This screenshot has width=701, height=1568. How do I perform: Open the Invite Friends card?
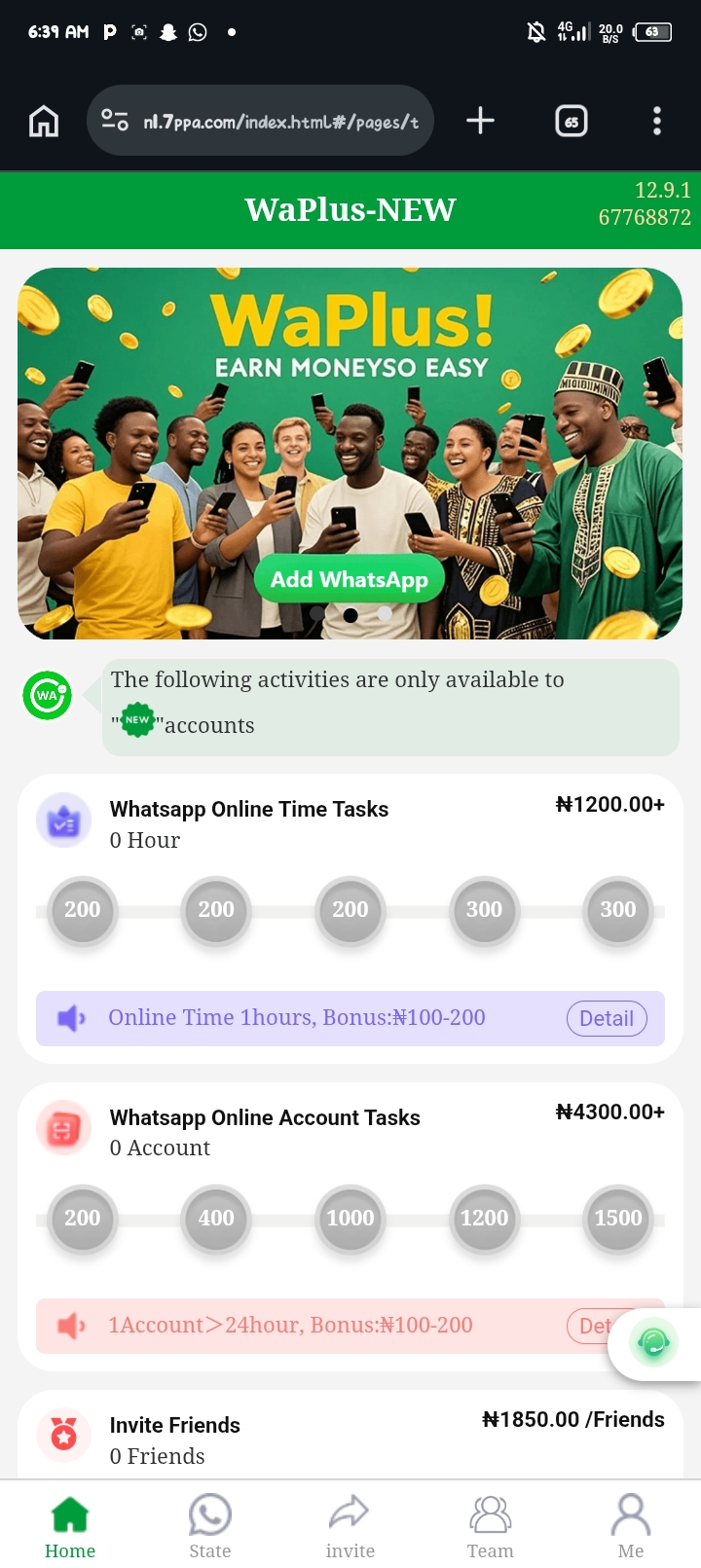click(x=175, y=1426)
